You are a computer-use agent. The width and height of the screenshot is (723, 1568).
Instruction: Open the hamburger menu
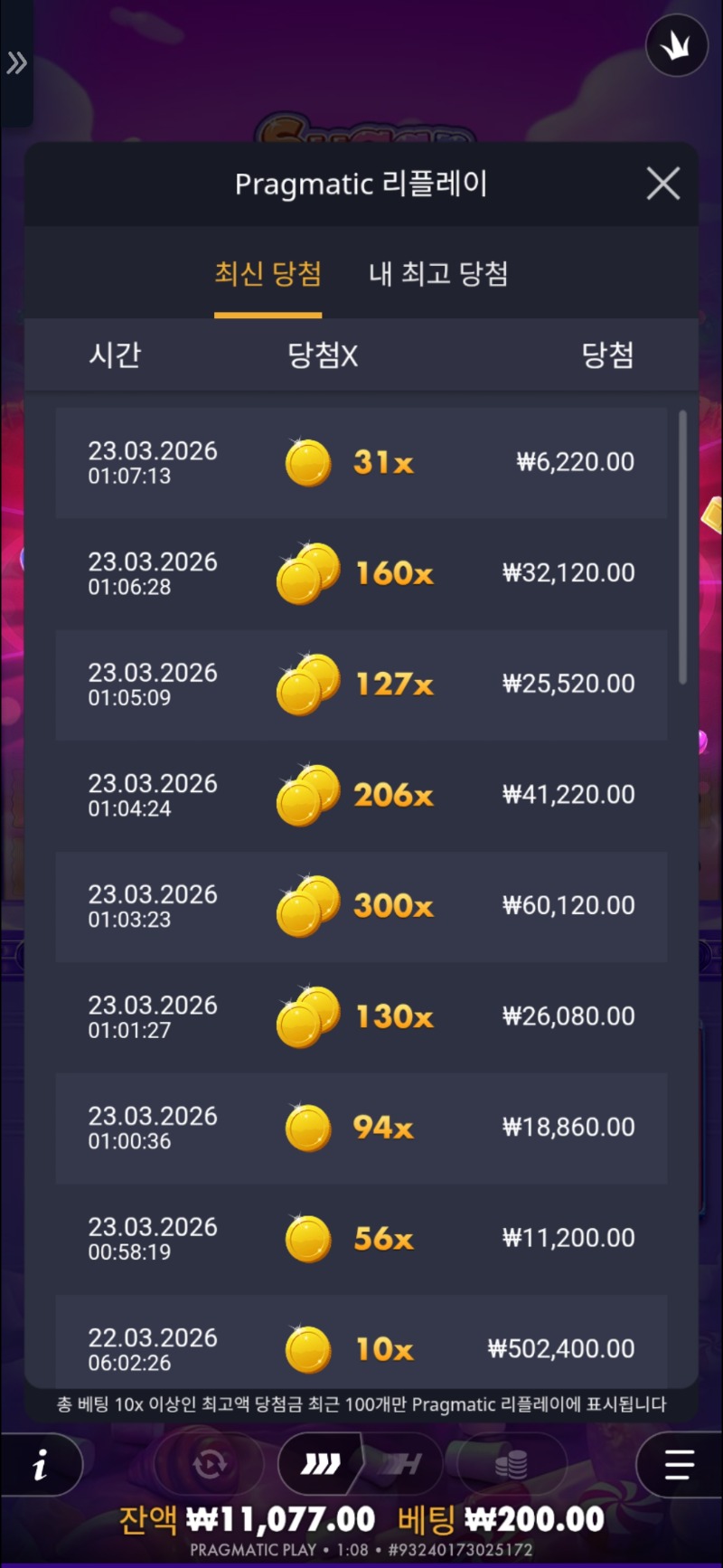(x=679, y=1464)
